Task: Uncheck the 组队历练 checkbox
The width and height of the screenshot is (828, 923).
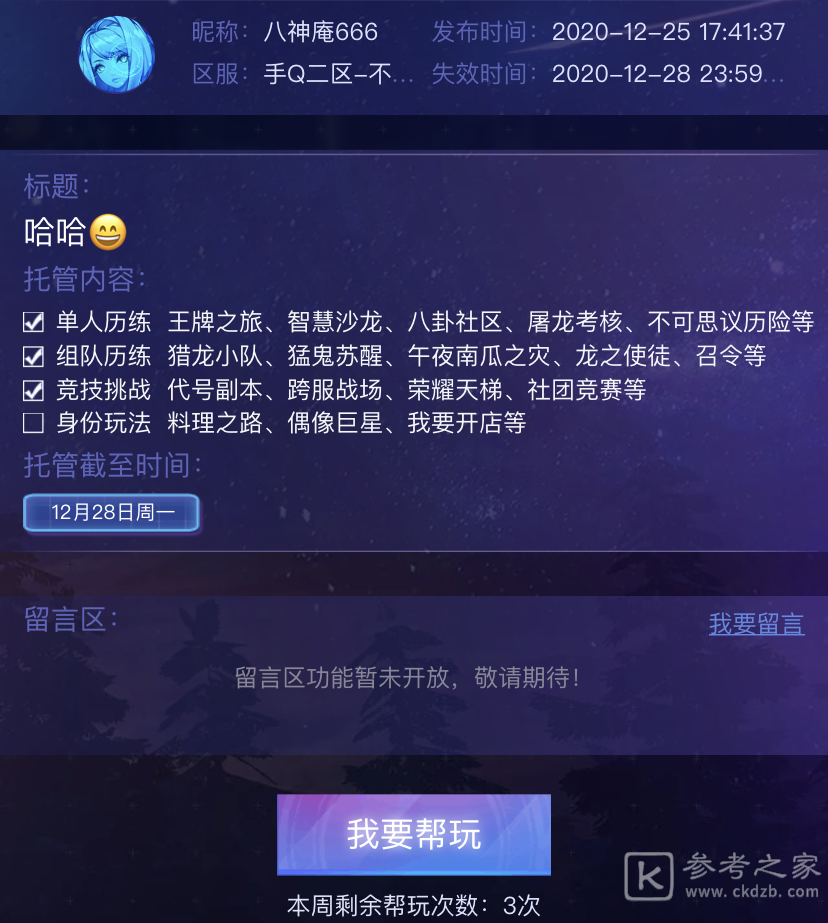Action: [34, 356]
